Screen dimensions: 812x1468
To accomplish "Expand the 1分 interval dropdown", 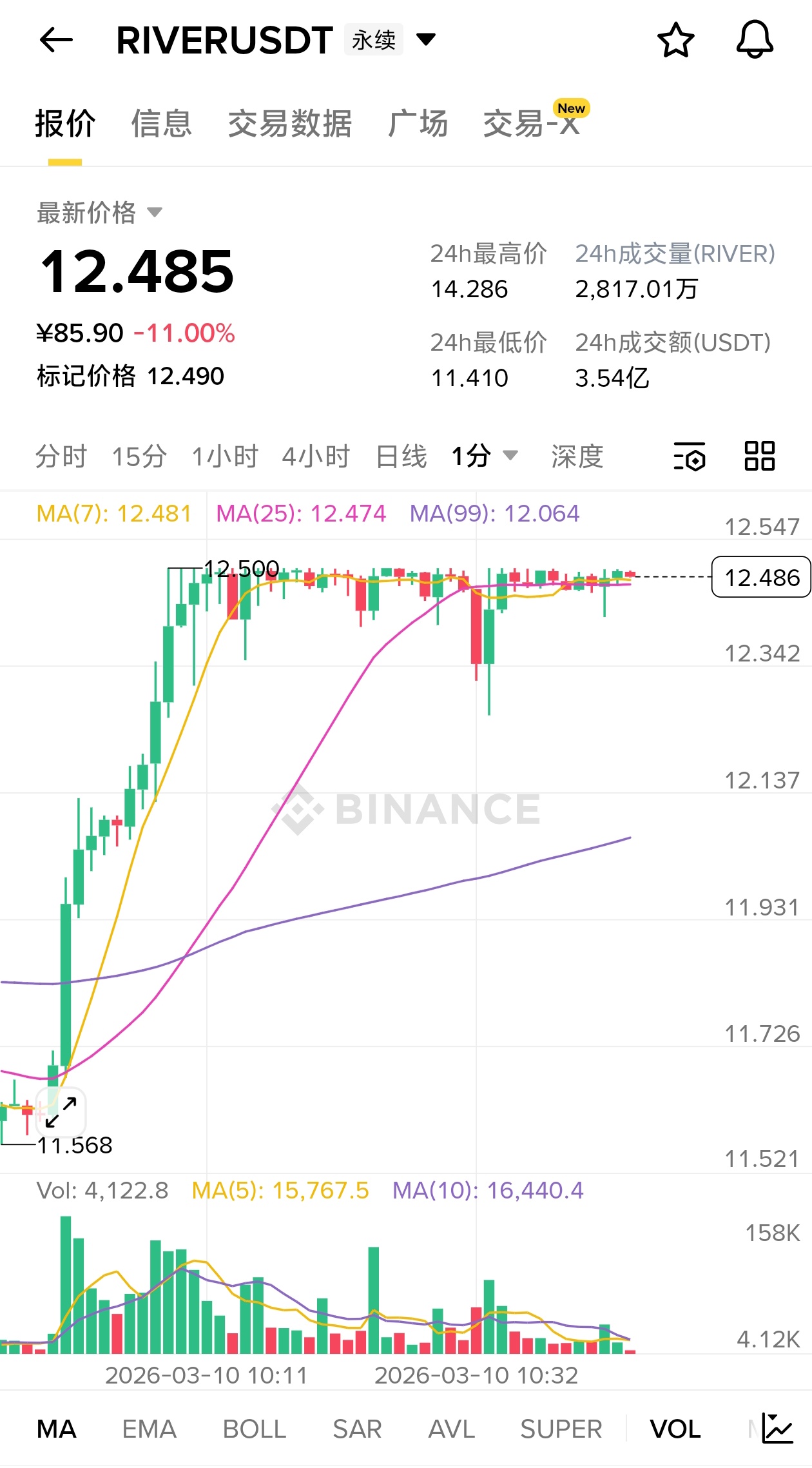I will point(485,456).
